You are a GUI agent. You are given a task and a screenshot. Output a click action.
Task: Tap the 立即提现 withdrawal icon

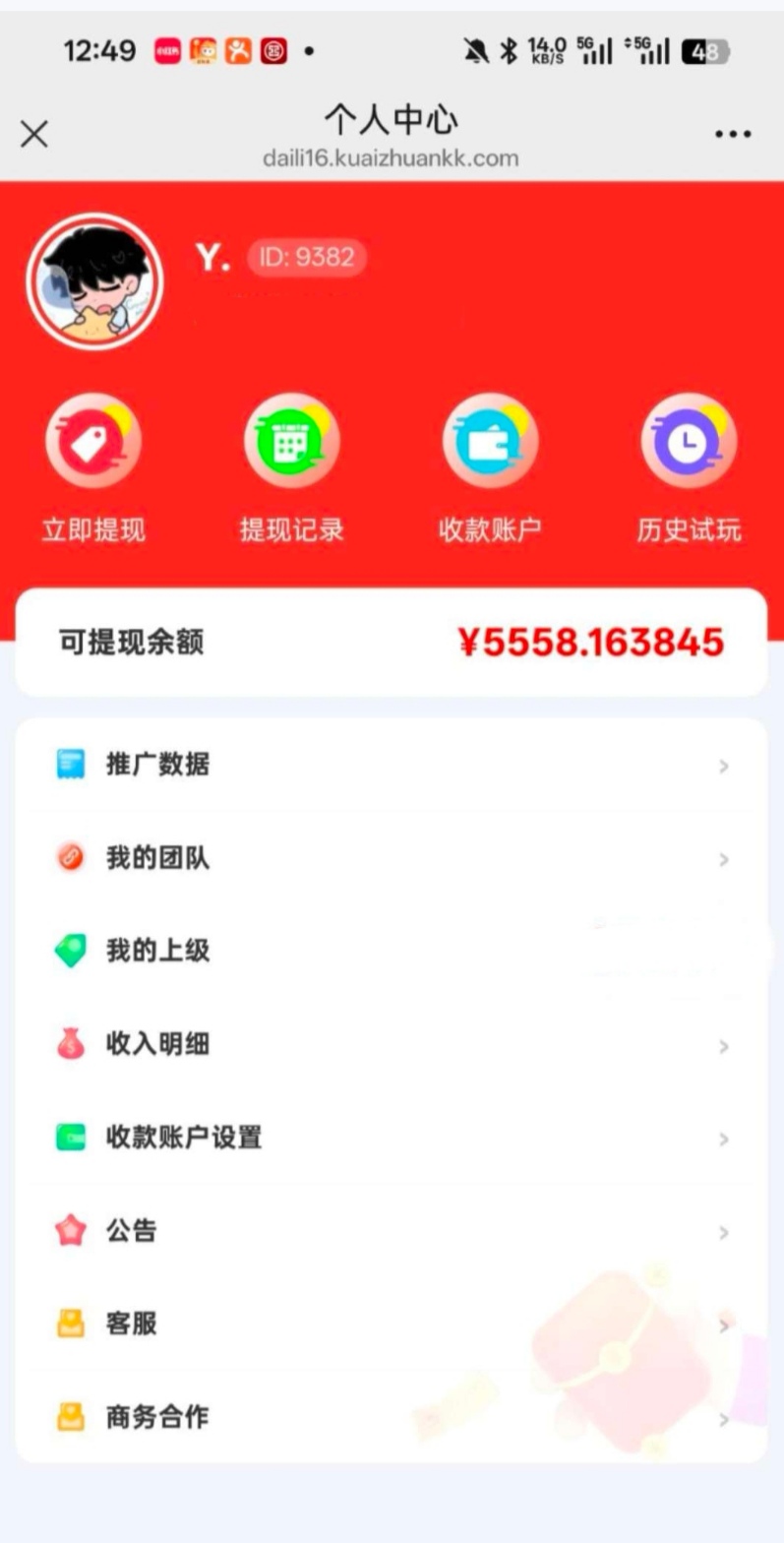click(x=93, y=440)
